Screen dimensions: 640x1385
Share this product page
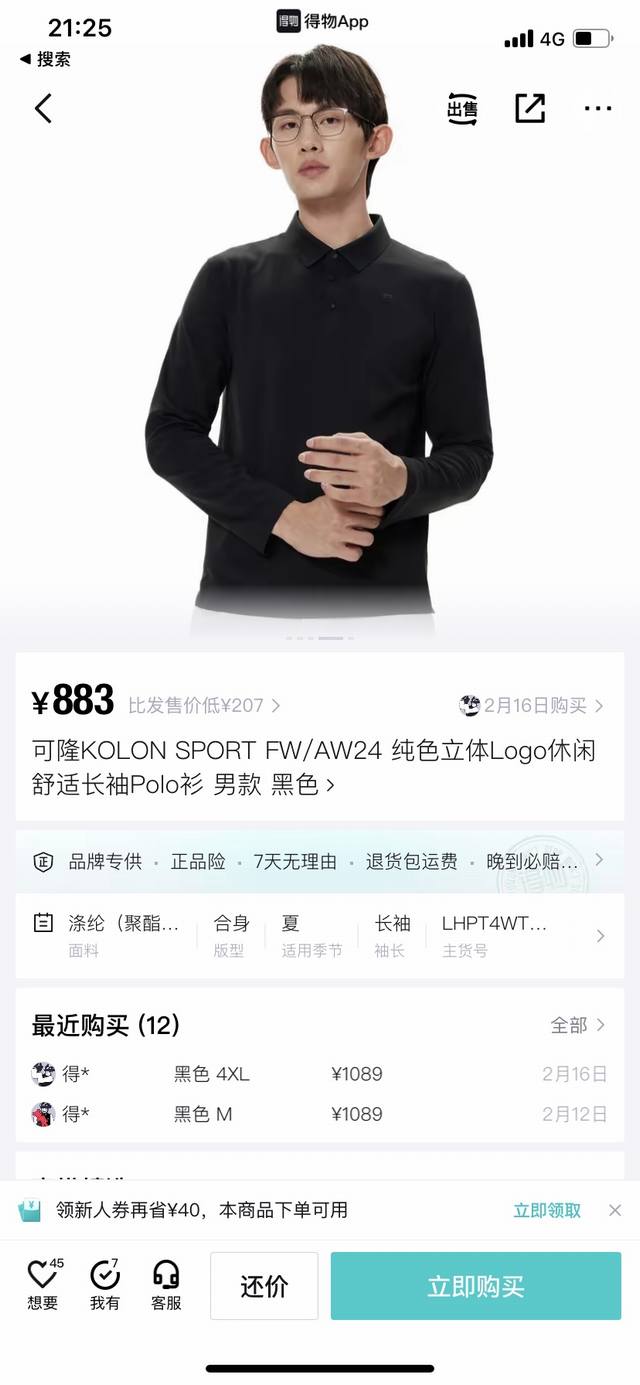point(530,108)
